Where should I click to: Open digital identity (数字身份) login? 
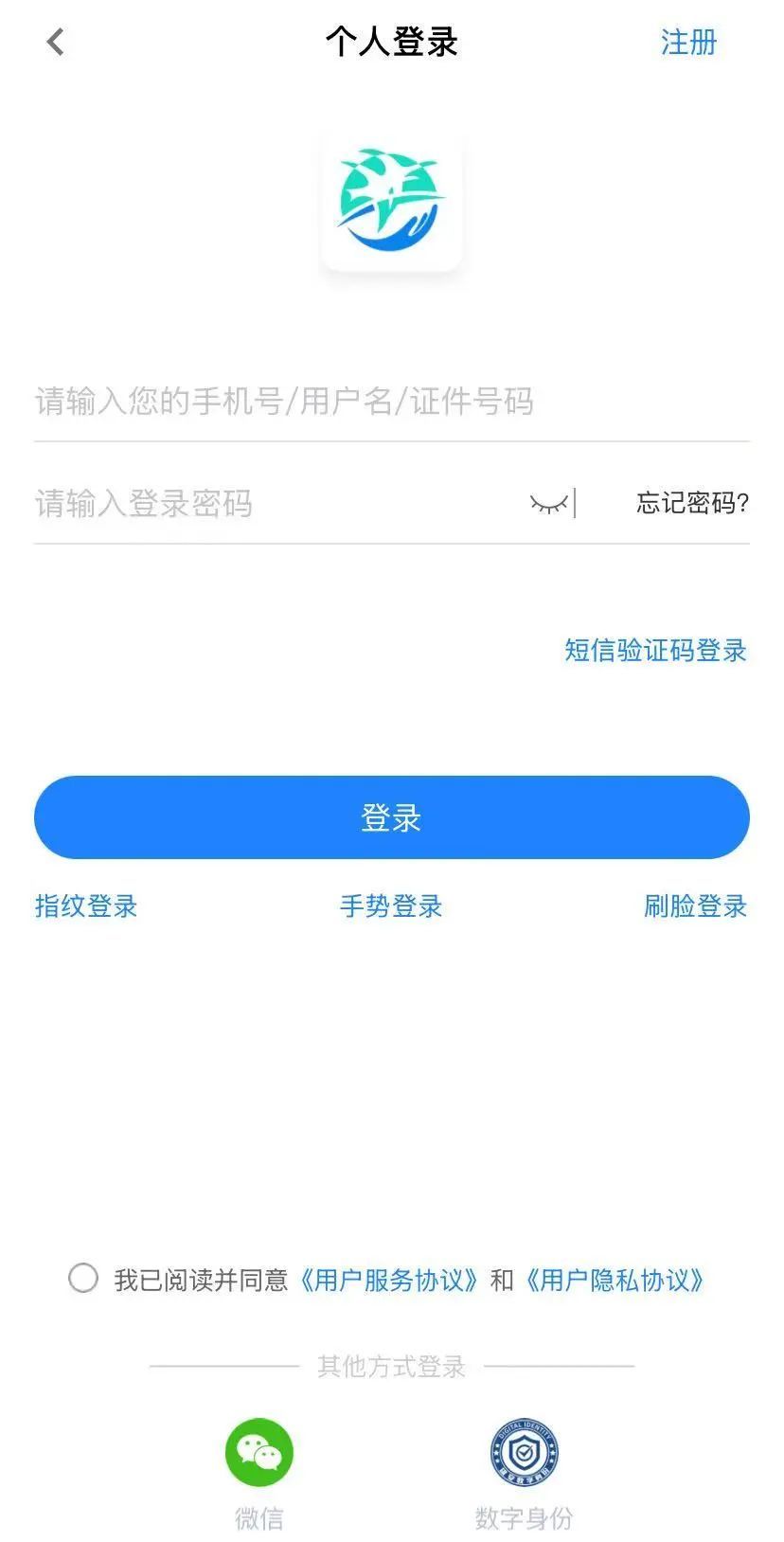(x=524, y=1451)
